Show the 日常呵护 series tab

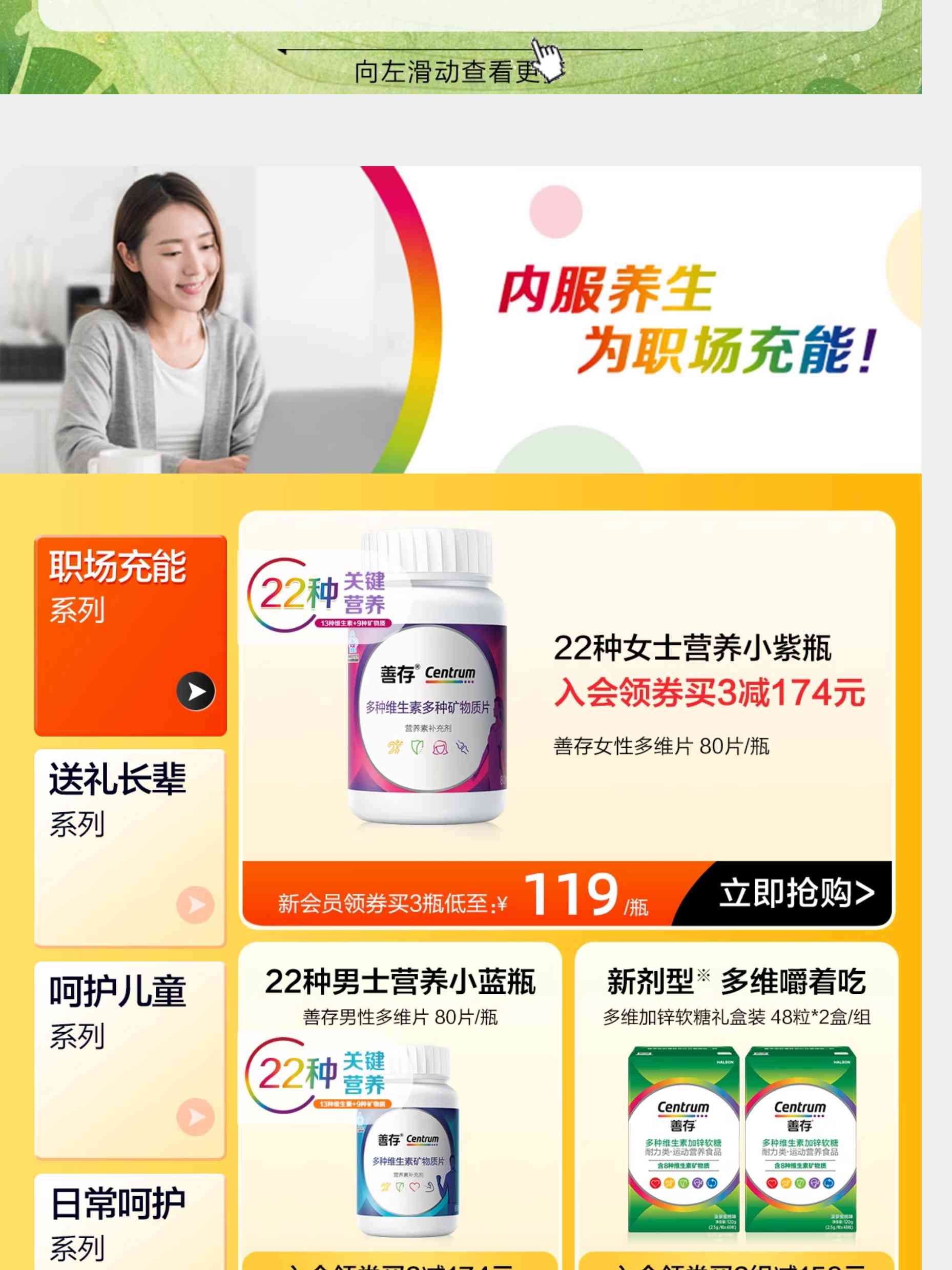(130, 1223)
